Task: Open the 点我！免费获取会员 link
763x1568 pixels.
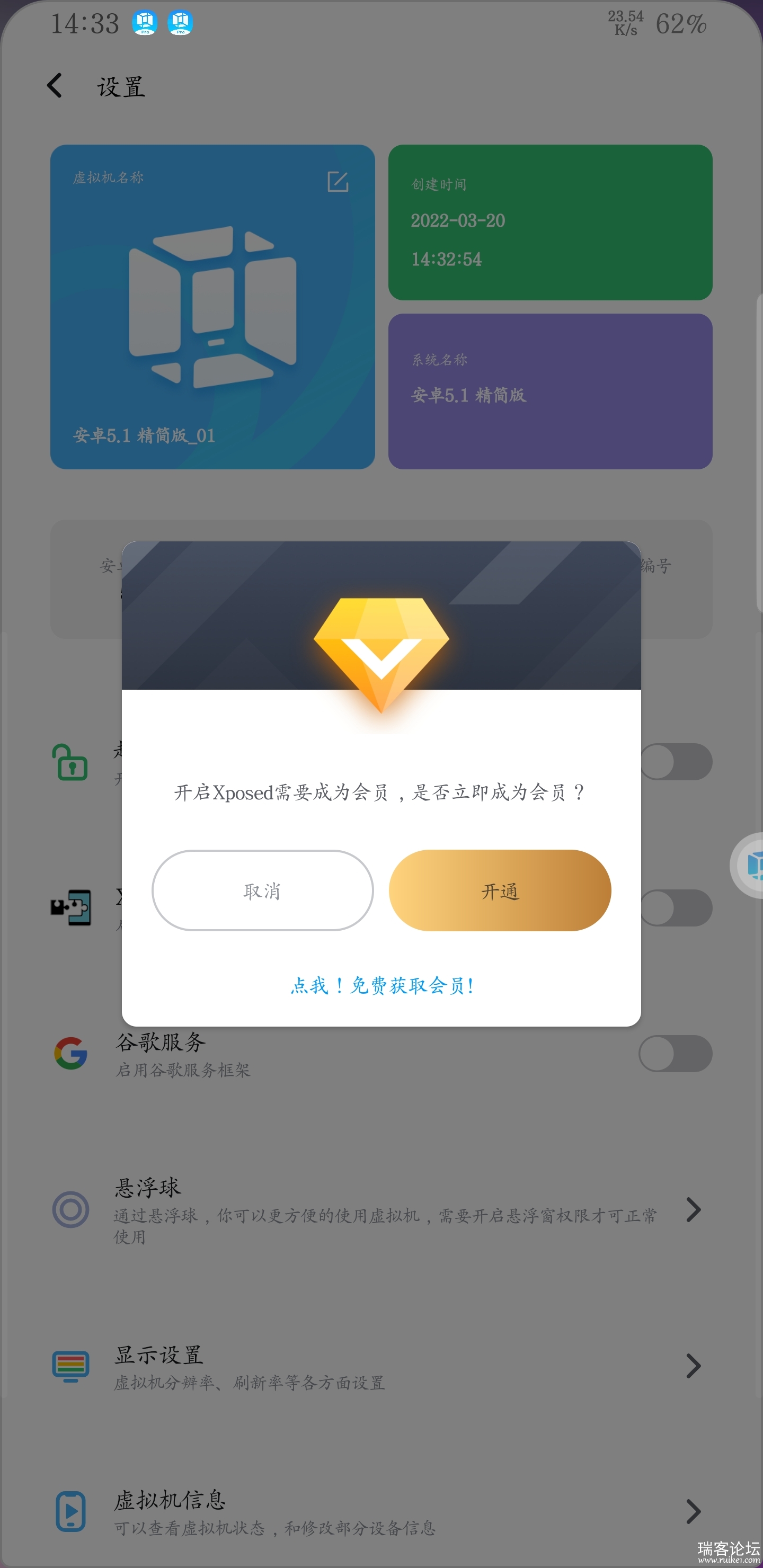Action: pos(382,985)
